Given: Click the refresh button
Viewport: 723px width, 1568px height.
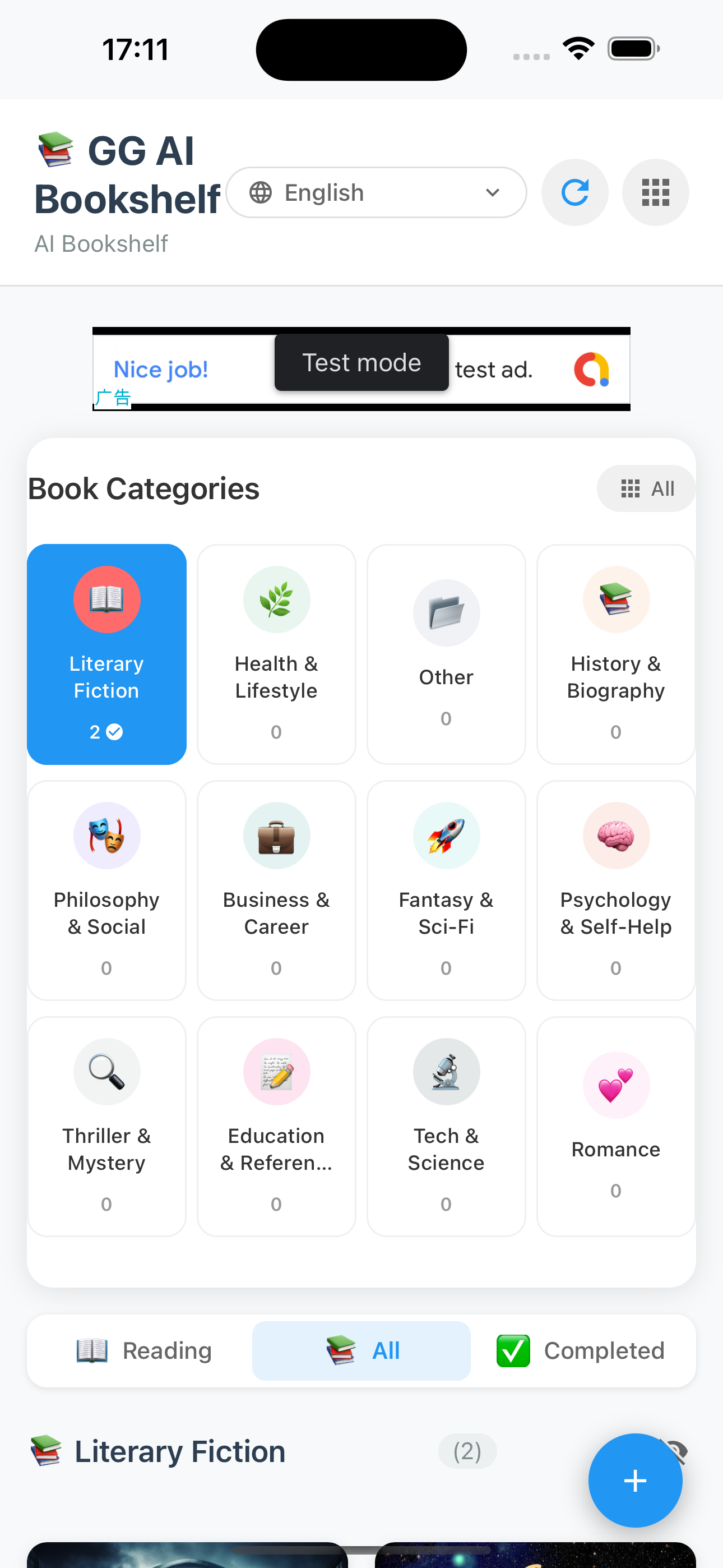Looking at the screenshot, I should (x=574, y=192).
